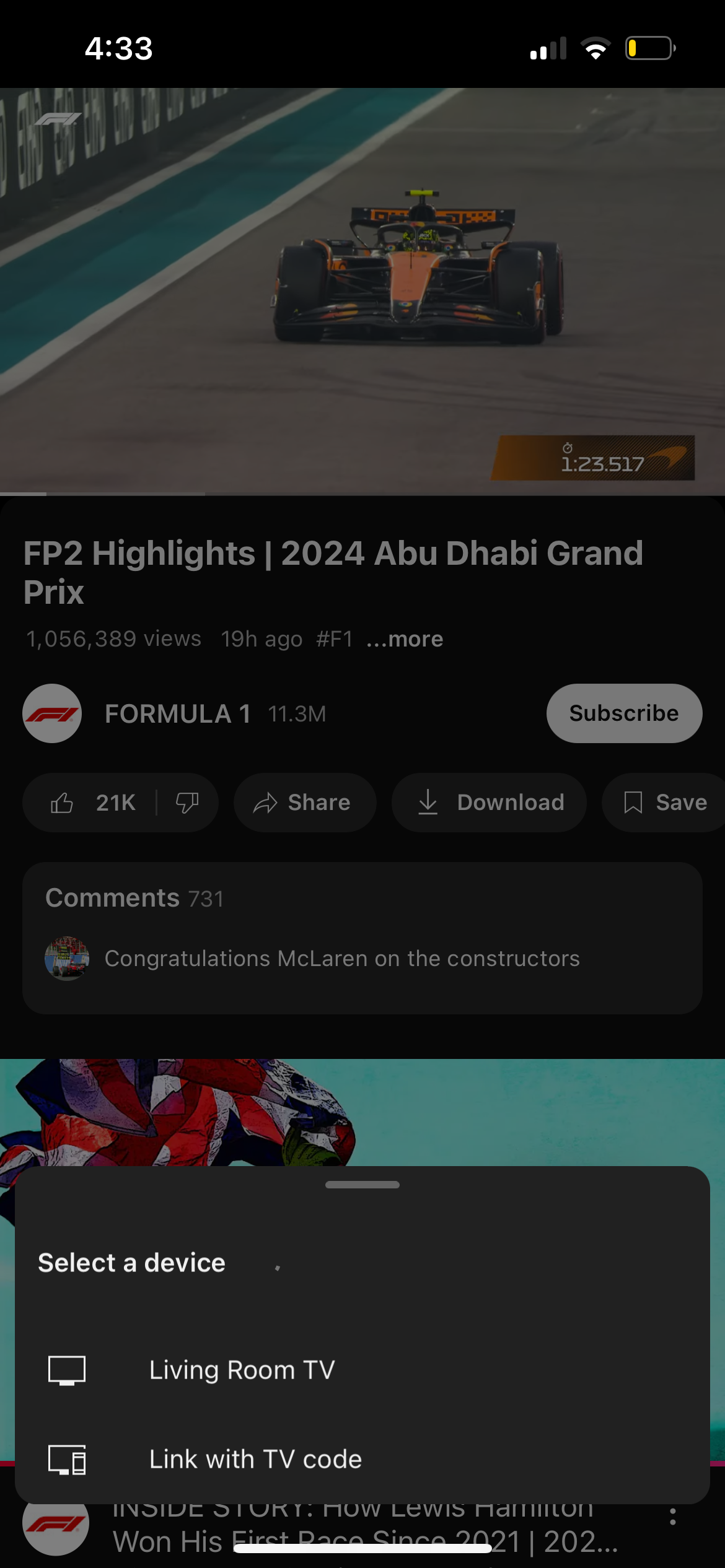725x1568 pixels.
Task: Tap the sheet's drag handle
Action: click(362, 1185)
